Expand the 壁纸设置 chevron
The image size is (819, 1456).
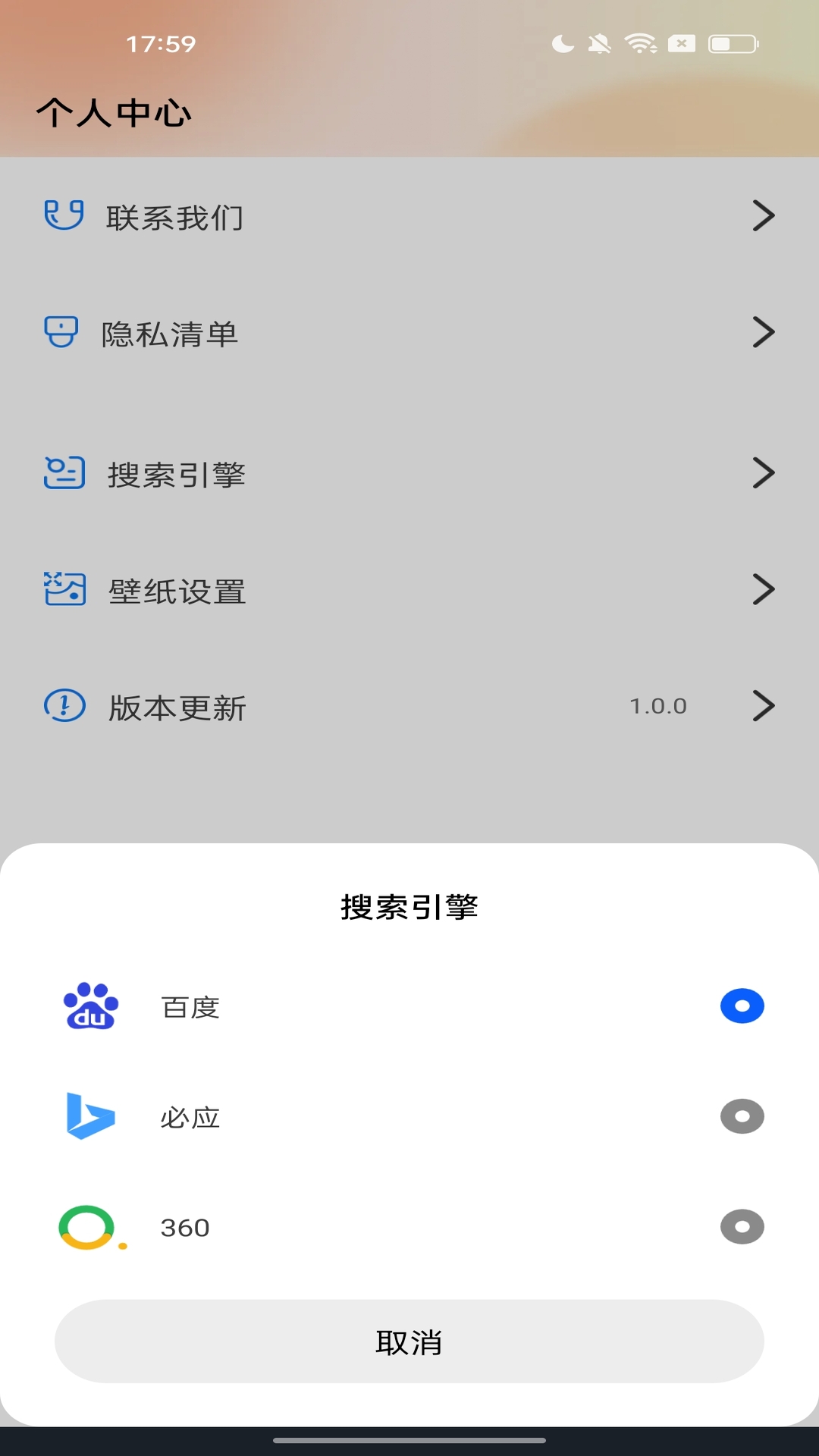764,590
